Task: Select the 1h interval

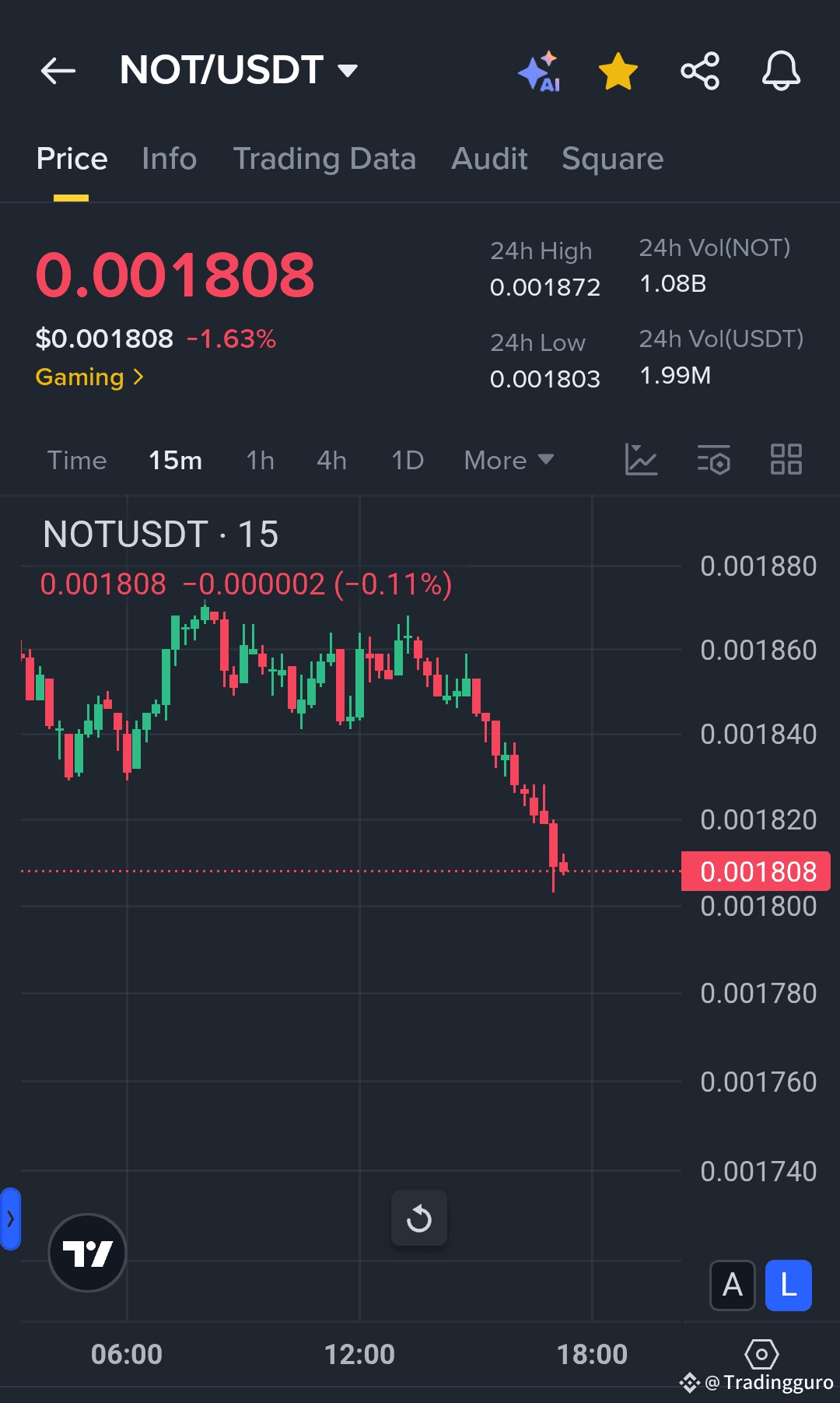Action: (260, 460)
